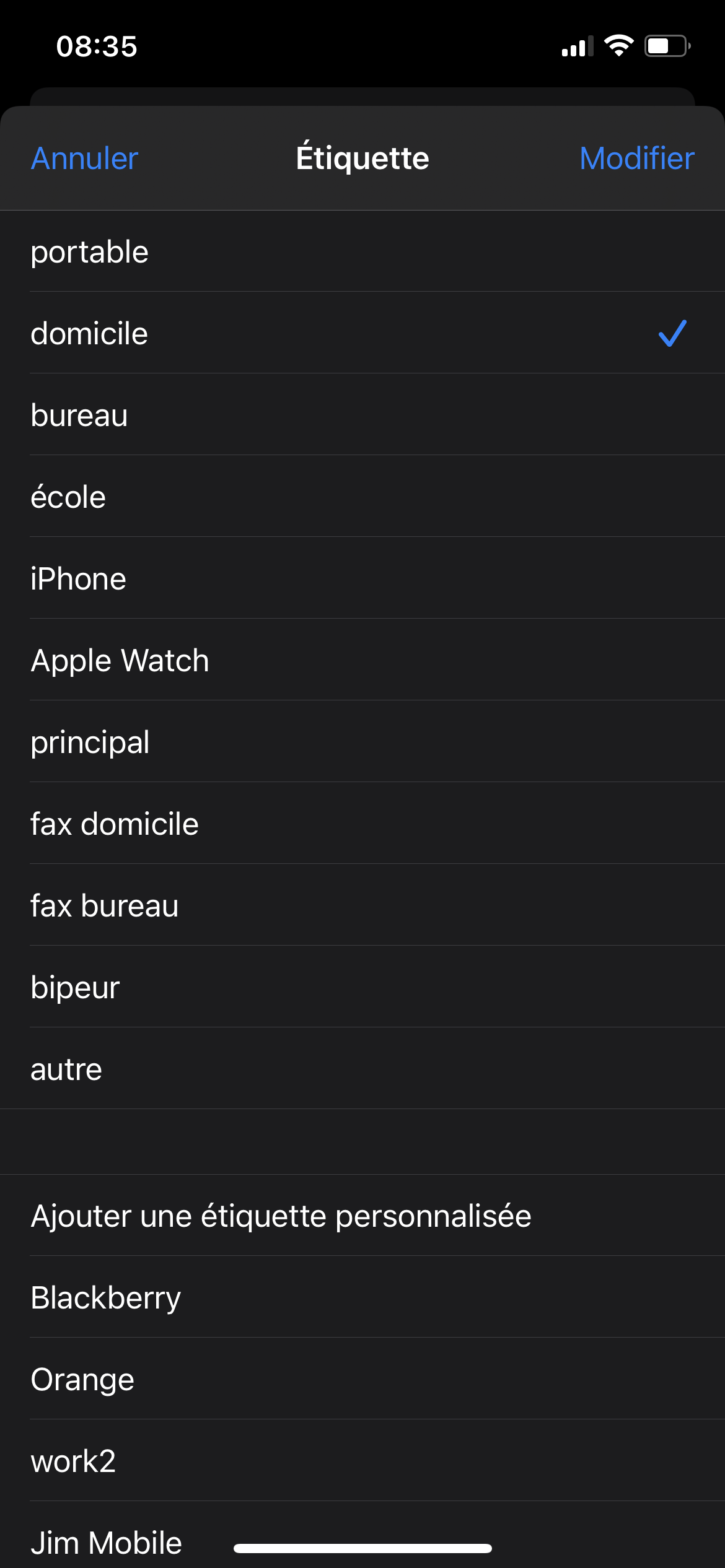
Task: Tap Annuler to cancel label selection
Action: (85, 159)
